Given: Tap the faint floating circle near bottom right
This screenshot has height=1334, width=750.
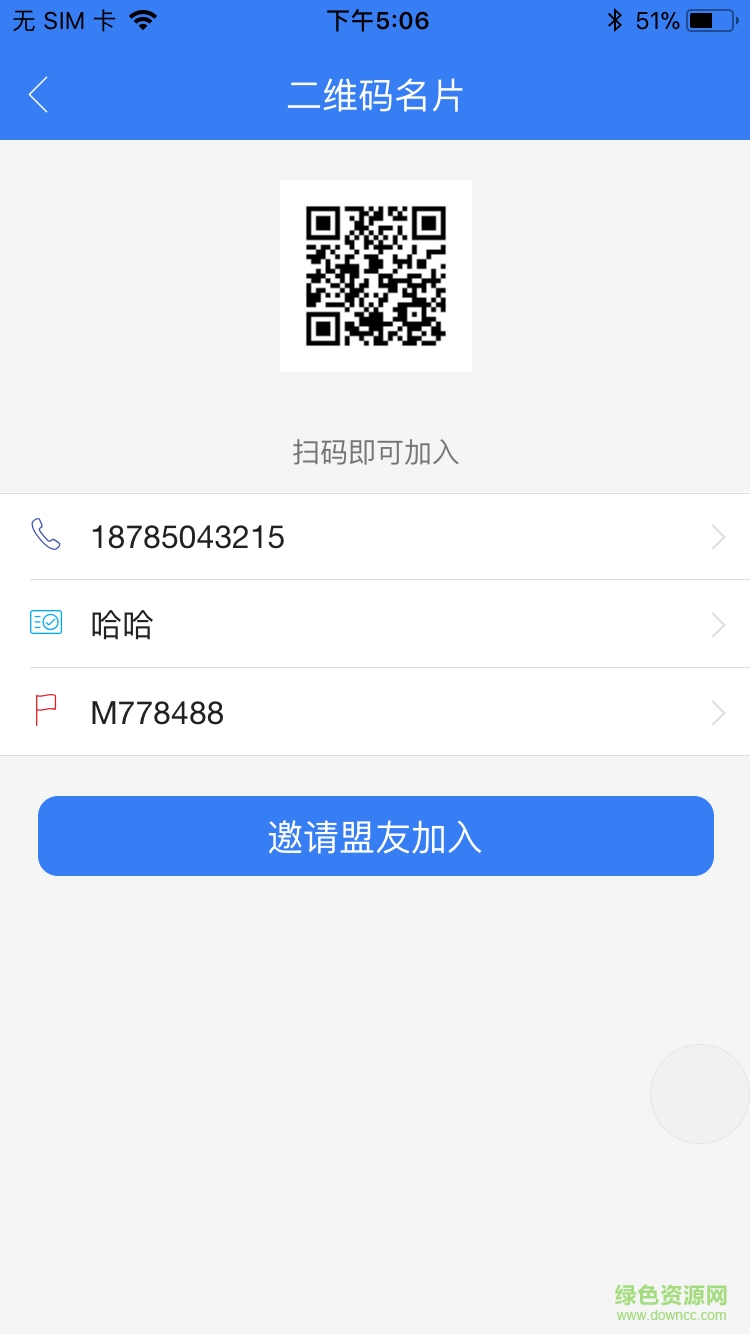Looking at the screenshot, I should (699, 1093).
